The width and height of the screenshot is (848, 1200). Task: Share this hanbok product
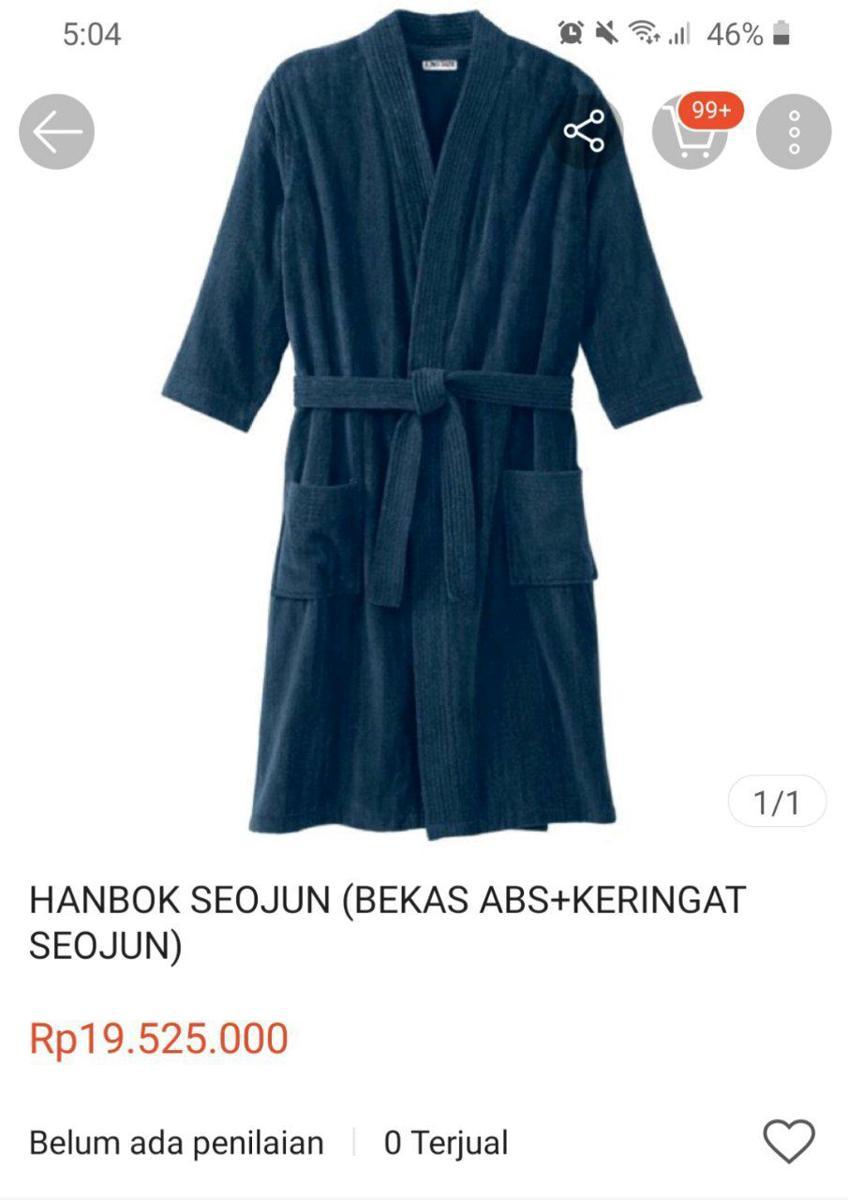(585, 132)
